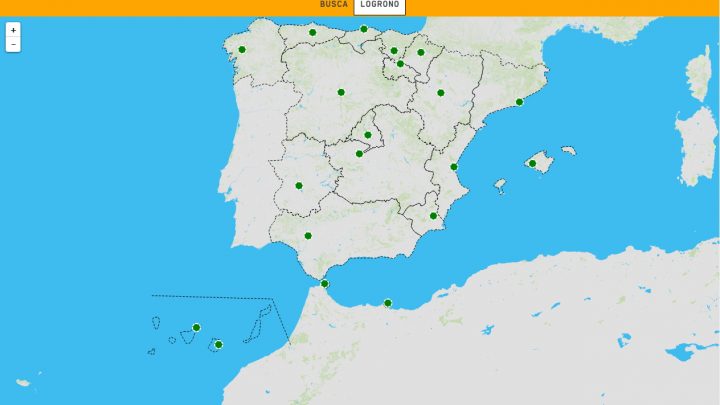Select the Toledo dot just below Madrid

[359, 153]
